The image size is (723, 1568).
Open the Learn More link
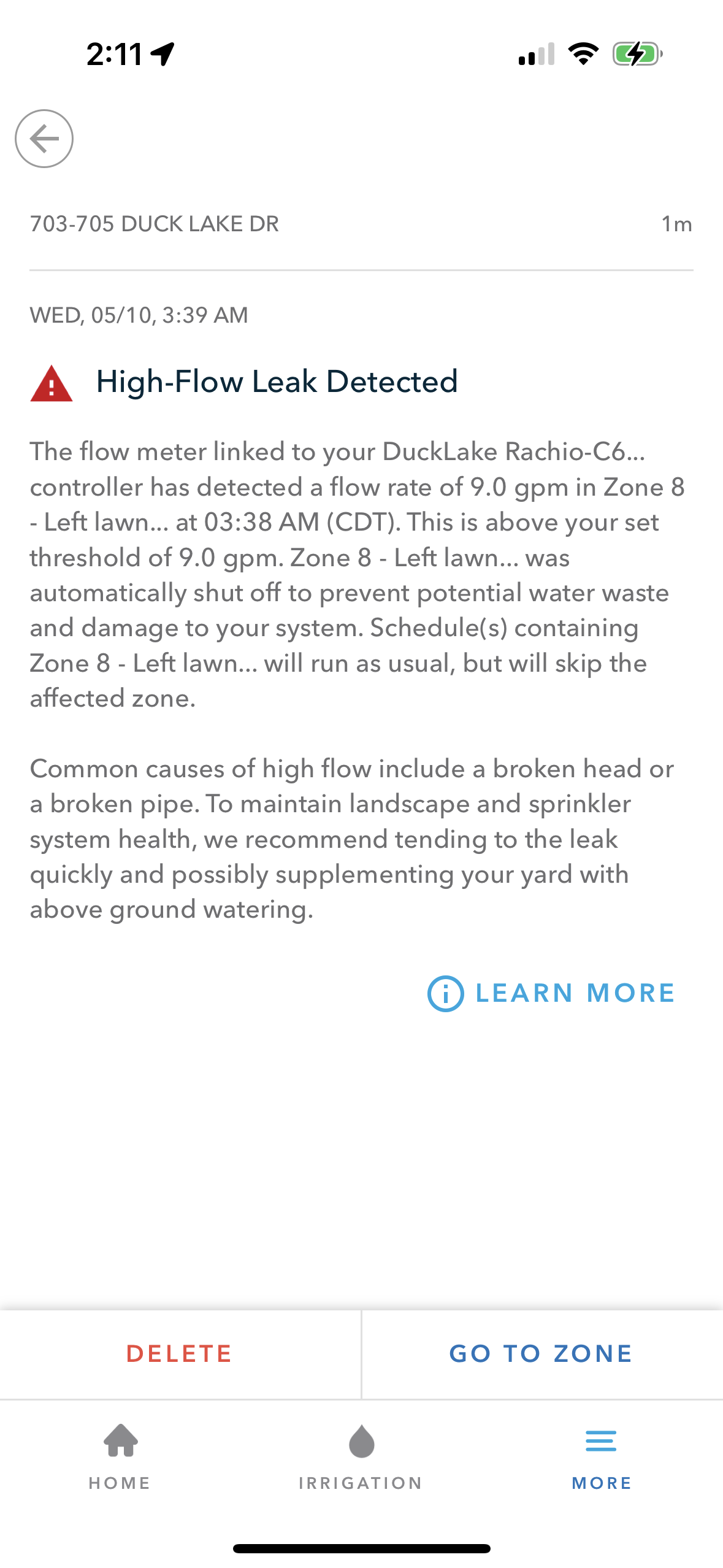[551, 993]
